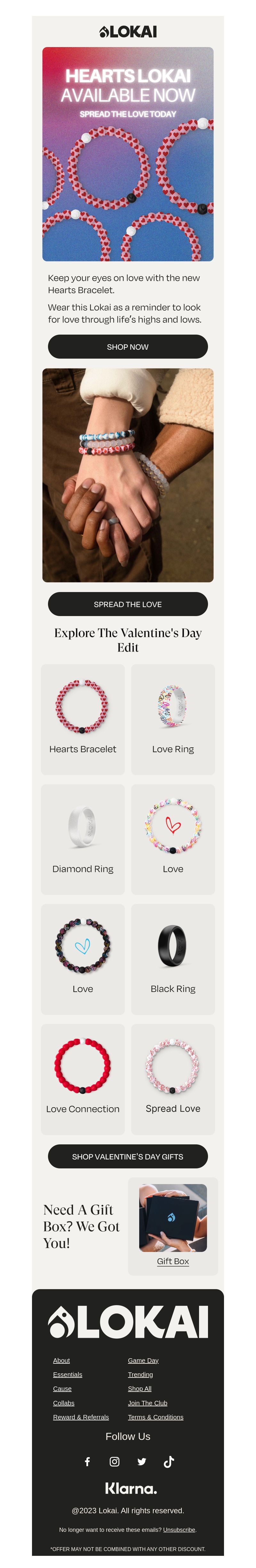Viewport: 256px width, 1568px height.
Task: View the Spread Love bracelet
Action: pyautogui.click(x=173, y=1079)
